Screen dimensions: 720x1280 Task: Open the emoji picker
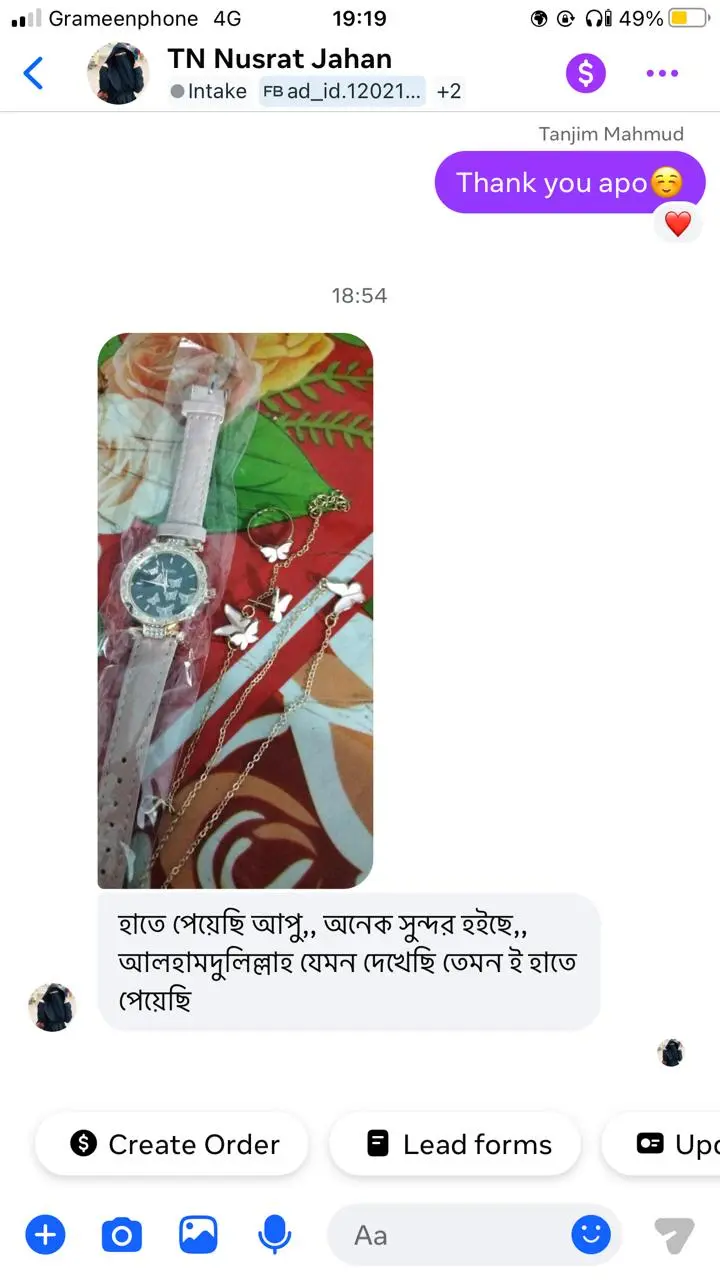click(590, 1236)
